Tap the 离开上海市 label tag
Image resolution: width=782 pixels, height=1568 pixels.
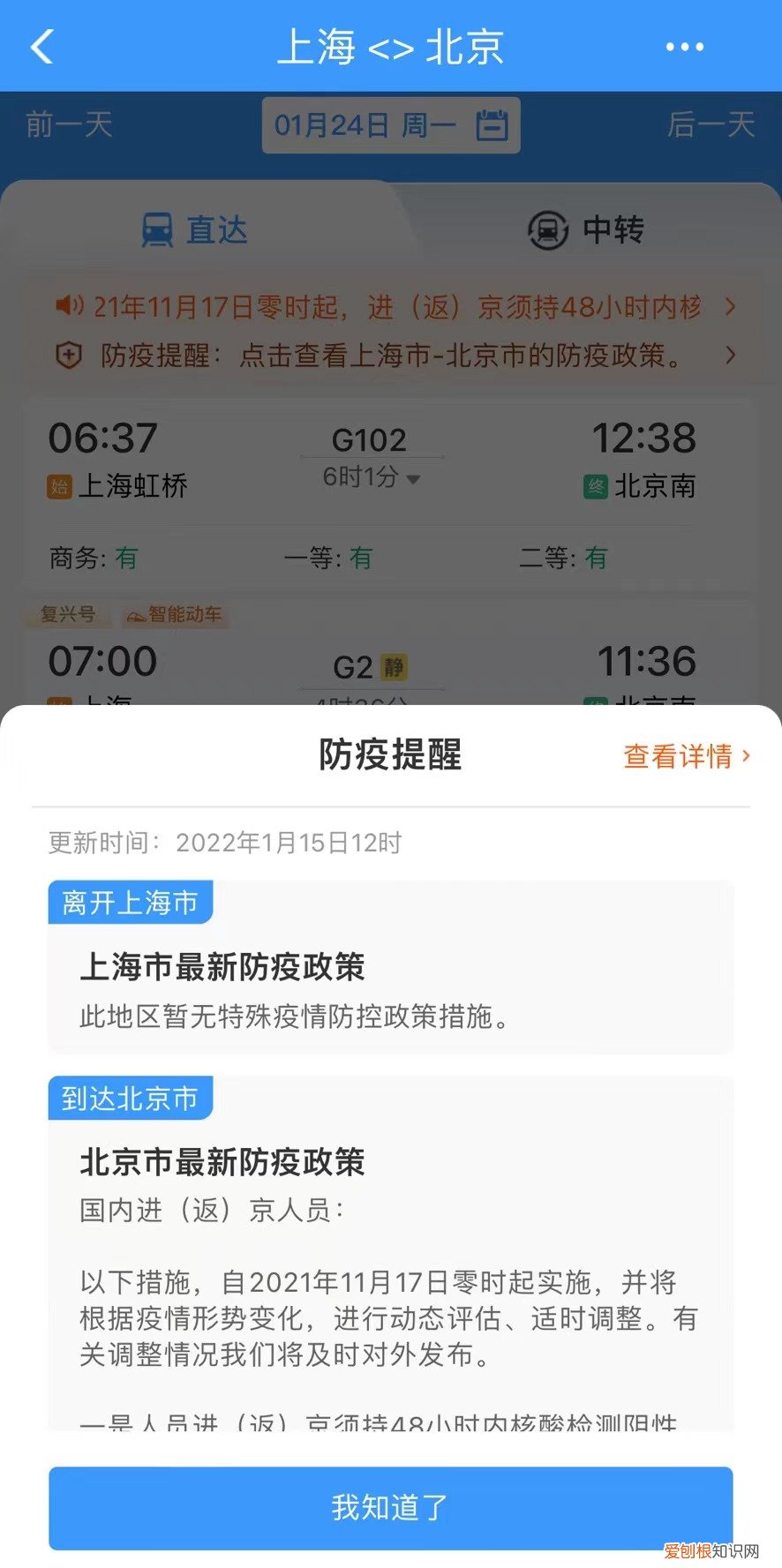(x=130, y=903)
